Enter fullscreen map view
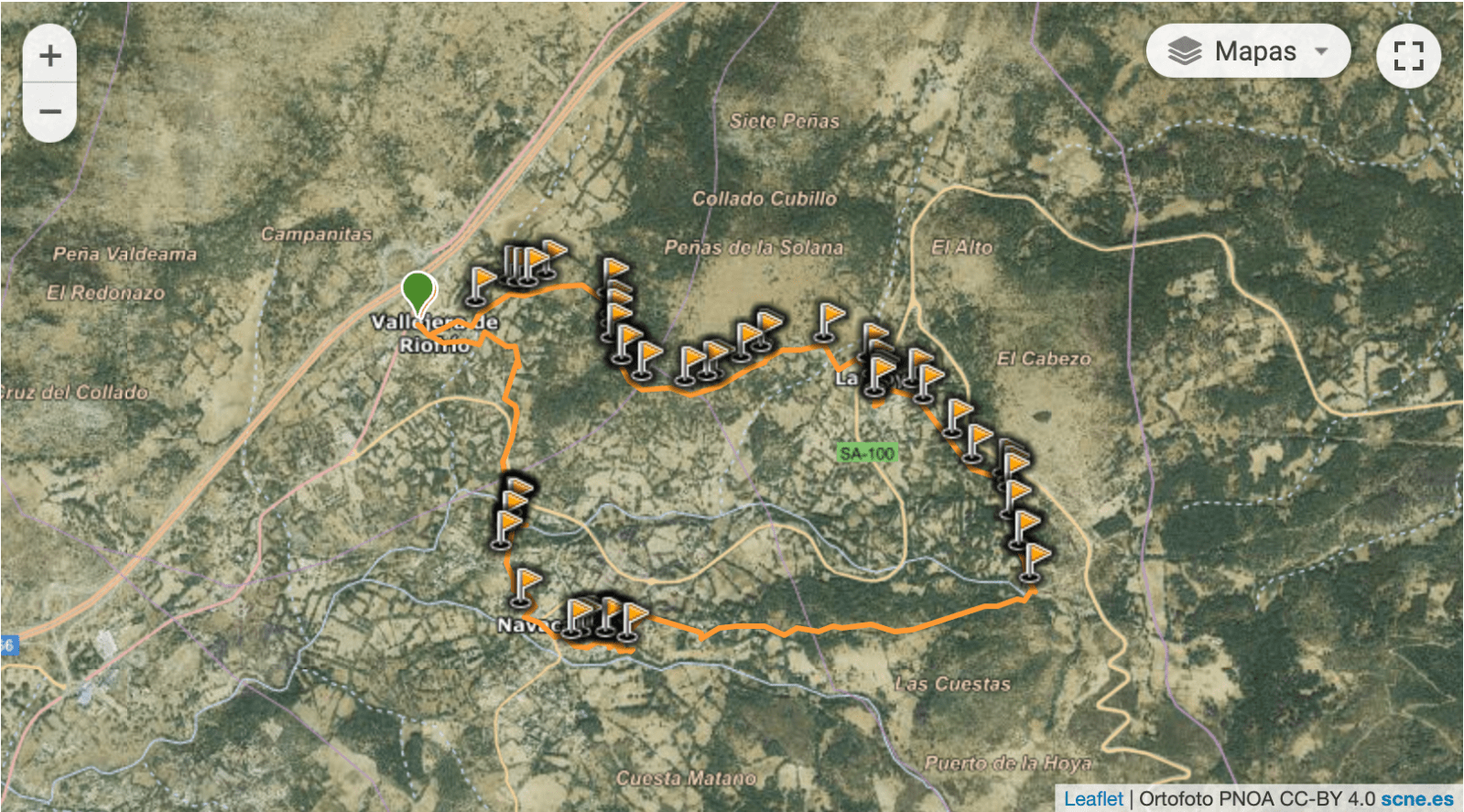Screen dimensions: 1464x812 (x=1408, y=56)
